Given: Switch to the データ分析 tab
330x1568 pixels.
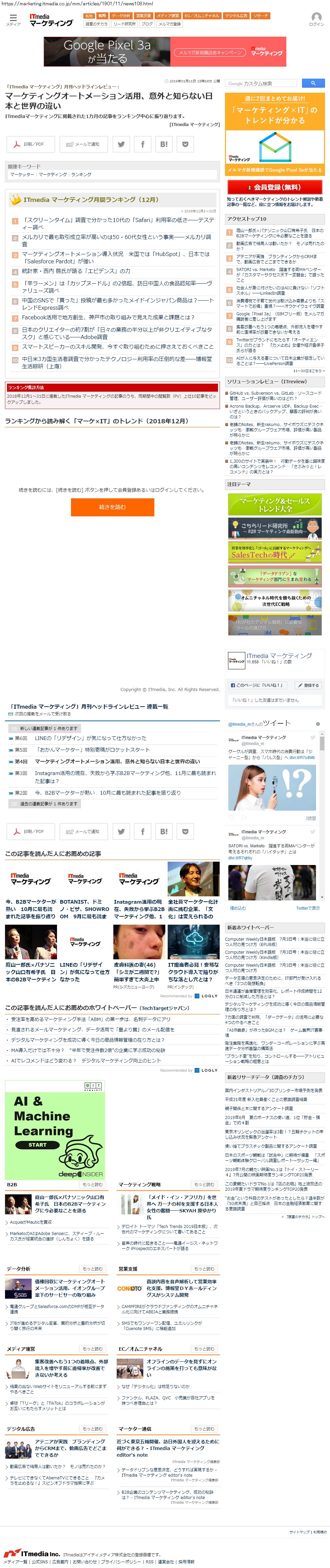Looking at the screenshot, I should click(121, 16).
